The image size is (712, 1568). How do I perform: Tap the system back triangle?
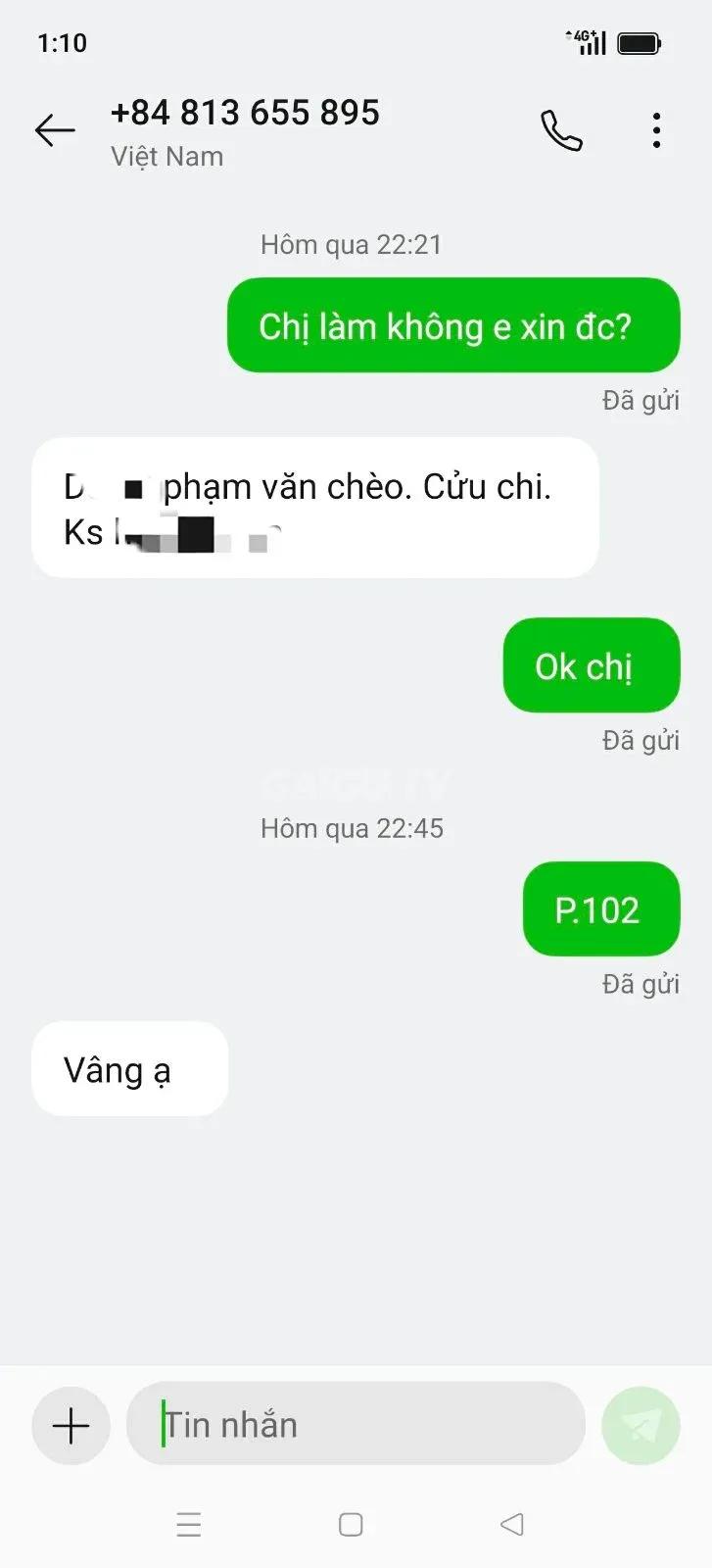512,1524
